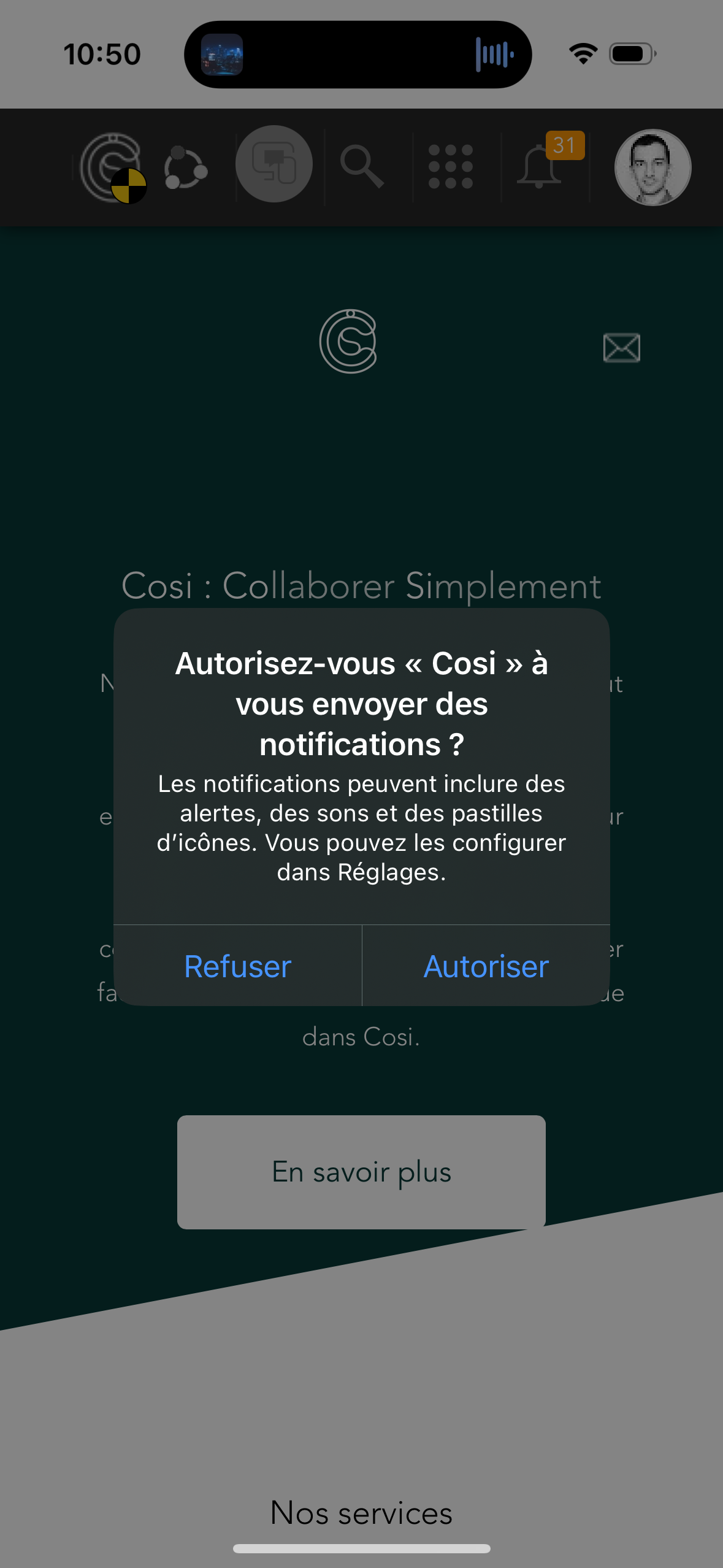The width and height of the screenshot is (723, 1568).
Task: Open the search magnifier in toolbar
Action: 362,166
